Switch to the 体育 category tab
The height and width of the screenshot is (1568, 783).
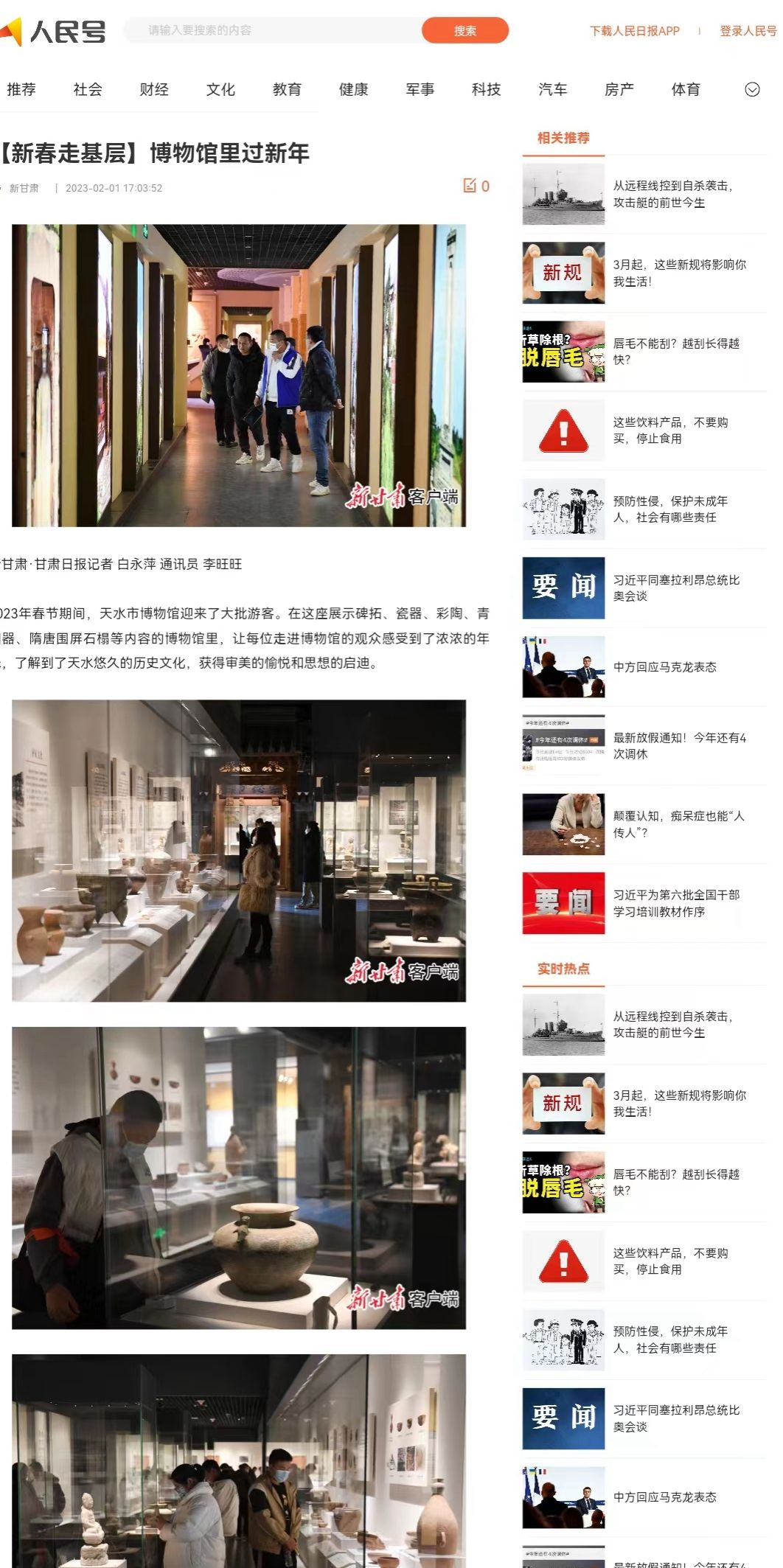click(685, 89)
